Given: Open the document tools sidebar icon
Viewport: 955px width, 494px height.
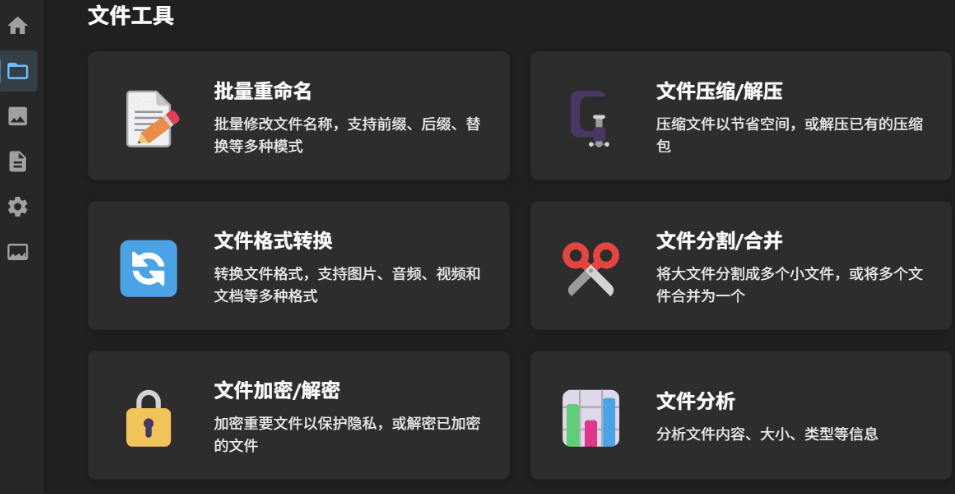Looking at the screenshot, I should tap(18, 161).
